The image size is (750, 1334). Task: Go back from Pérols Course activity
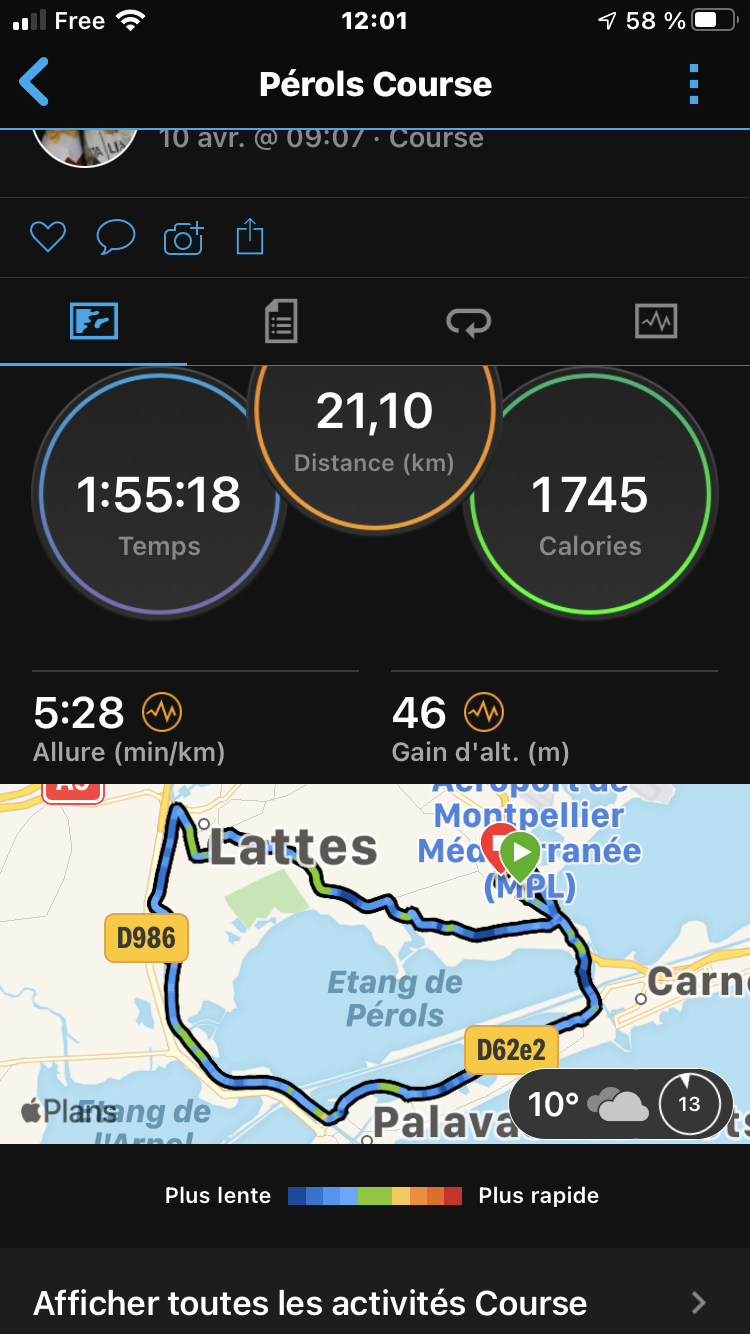35,83
